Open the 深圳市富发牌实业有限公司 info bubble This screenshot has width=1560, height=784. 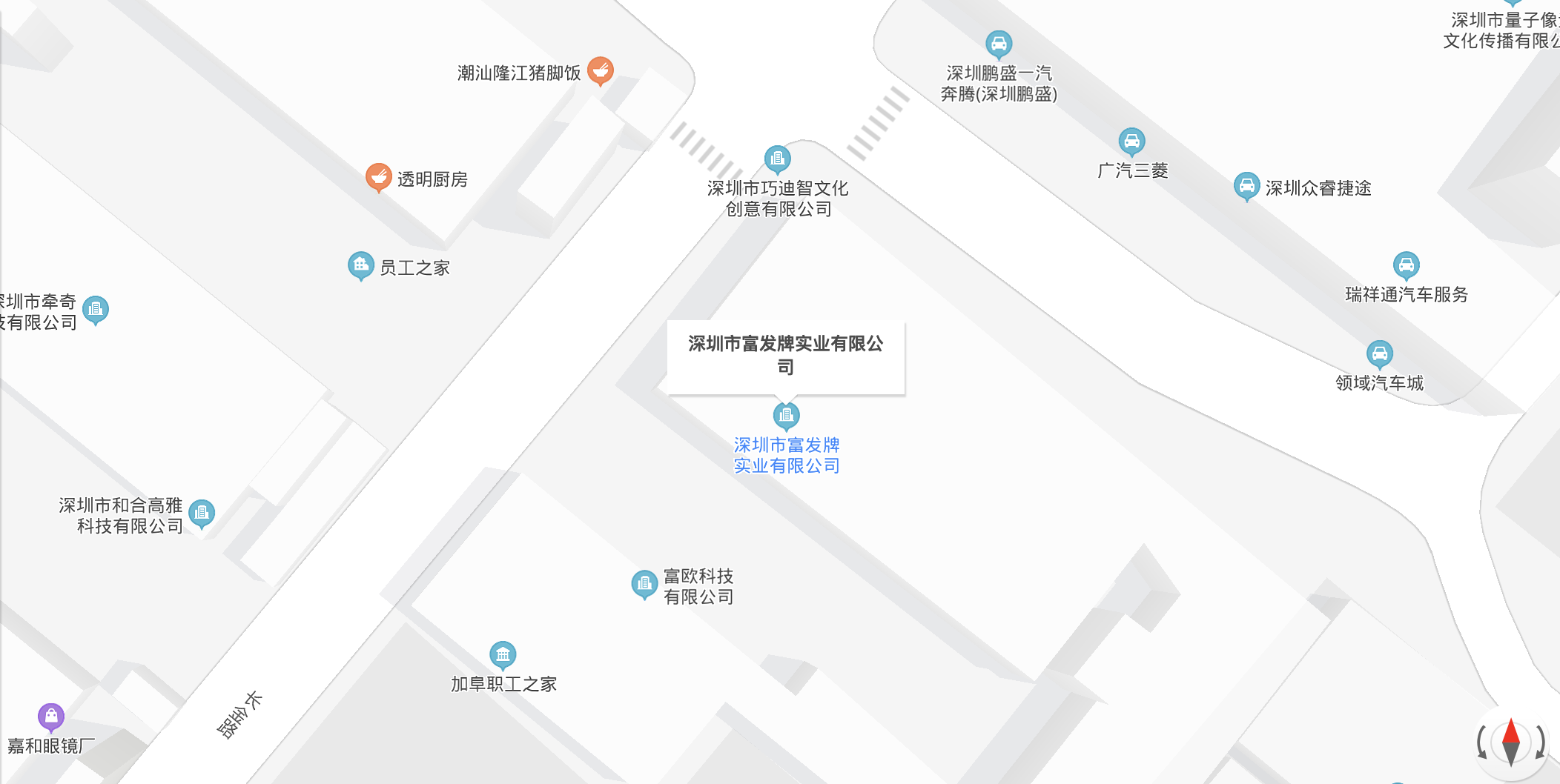785,356
